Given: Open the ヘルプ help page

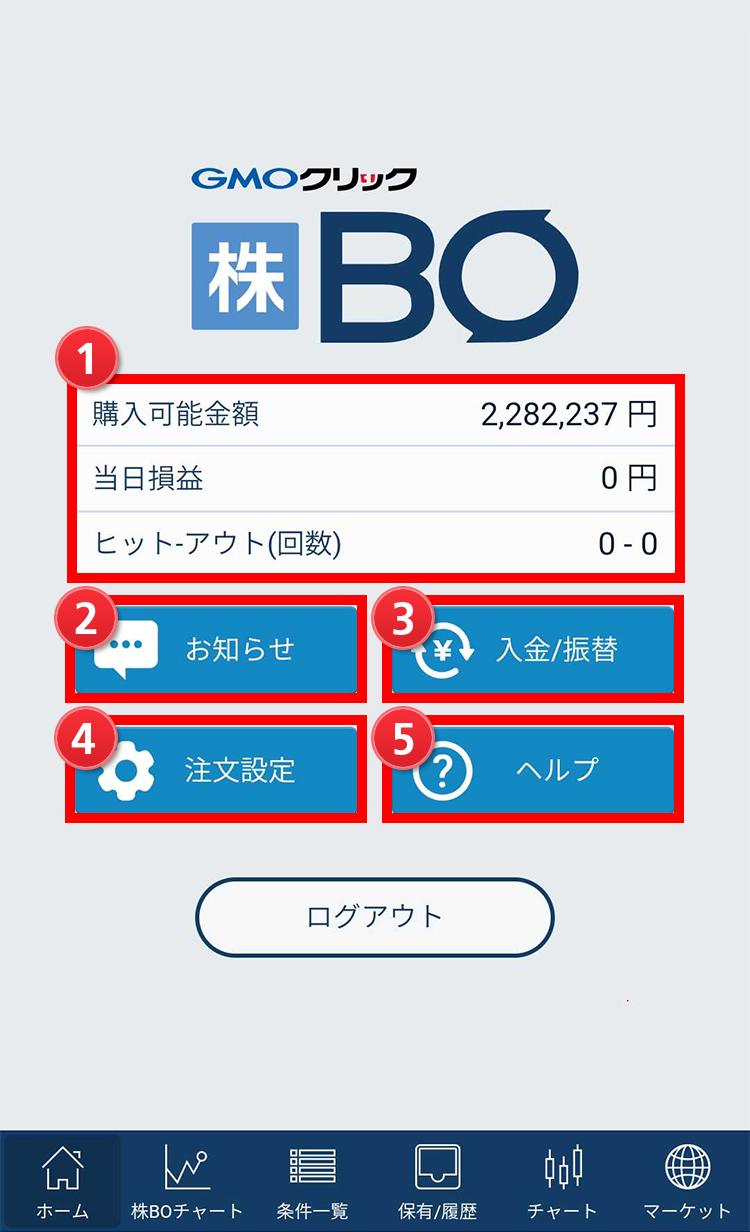Looking at the screenshot, I should click(x=532, y=770).
